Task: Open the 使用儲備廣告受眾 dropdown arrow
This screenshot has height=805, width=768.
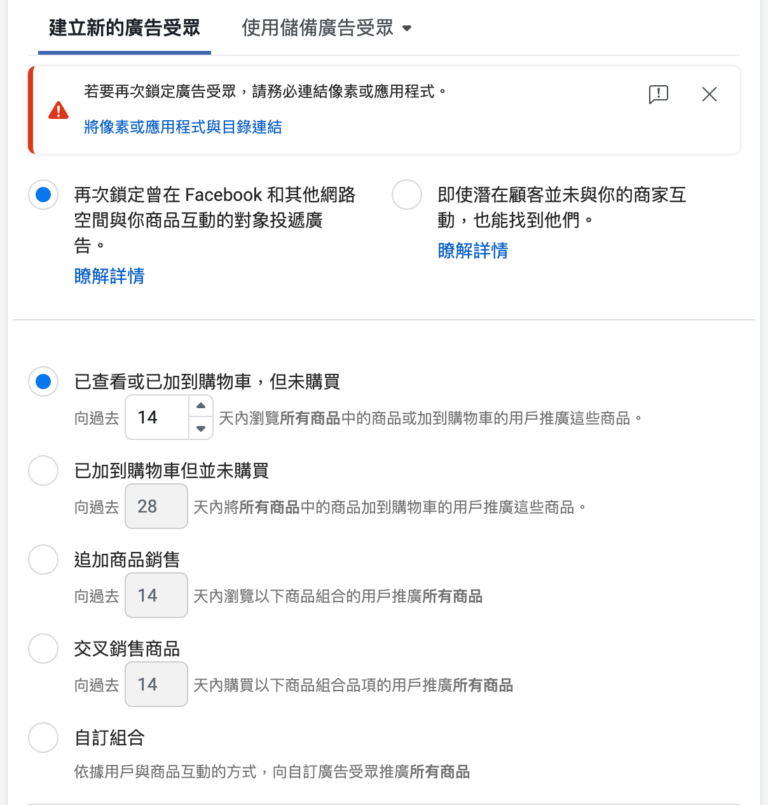Action: click(407, 30)
